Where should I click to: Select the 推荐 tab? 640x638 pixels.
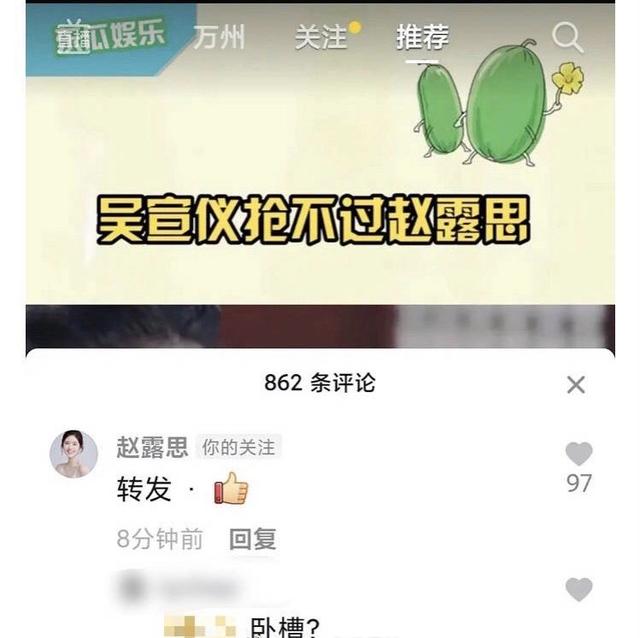click(x=422, y=38)
